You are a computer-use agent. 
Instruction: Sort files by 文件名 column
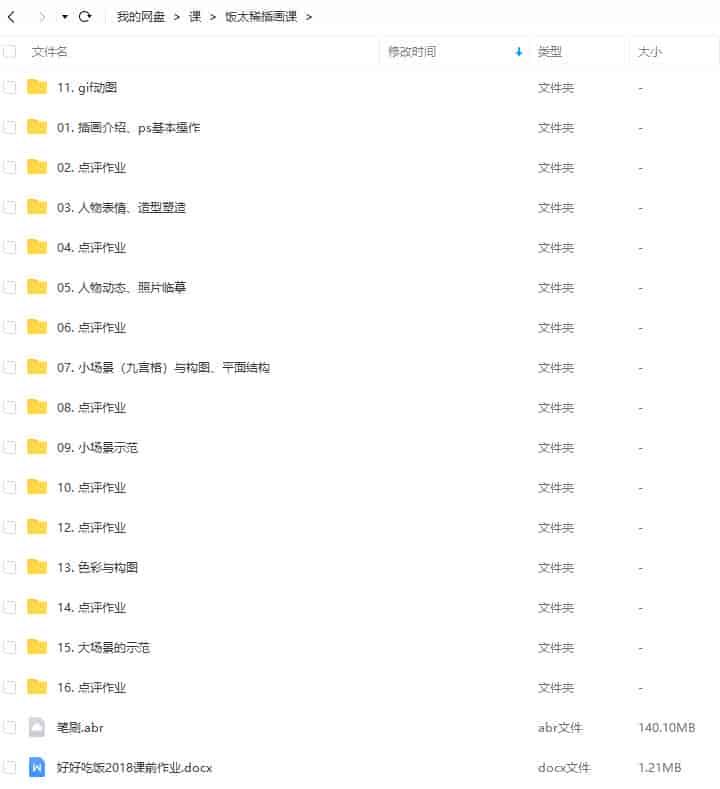click(x=50, y=51)
